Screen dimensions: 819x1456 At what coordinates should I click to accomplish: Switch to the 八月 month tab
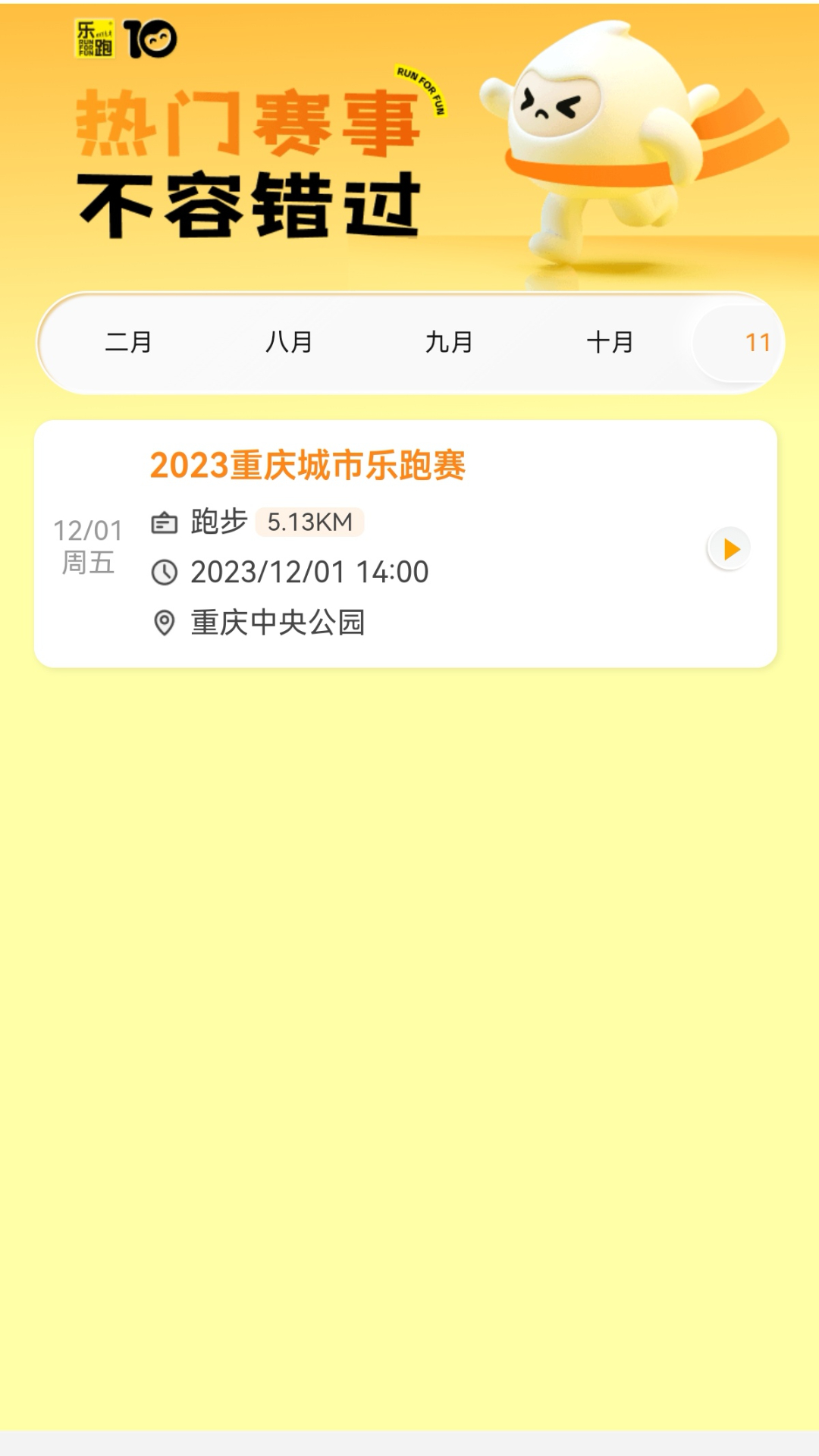(290, 343)
